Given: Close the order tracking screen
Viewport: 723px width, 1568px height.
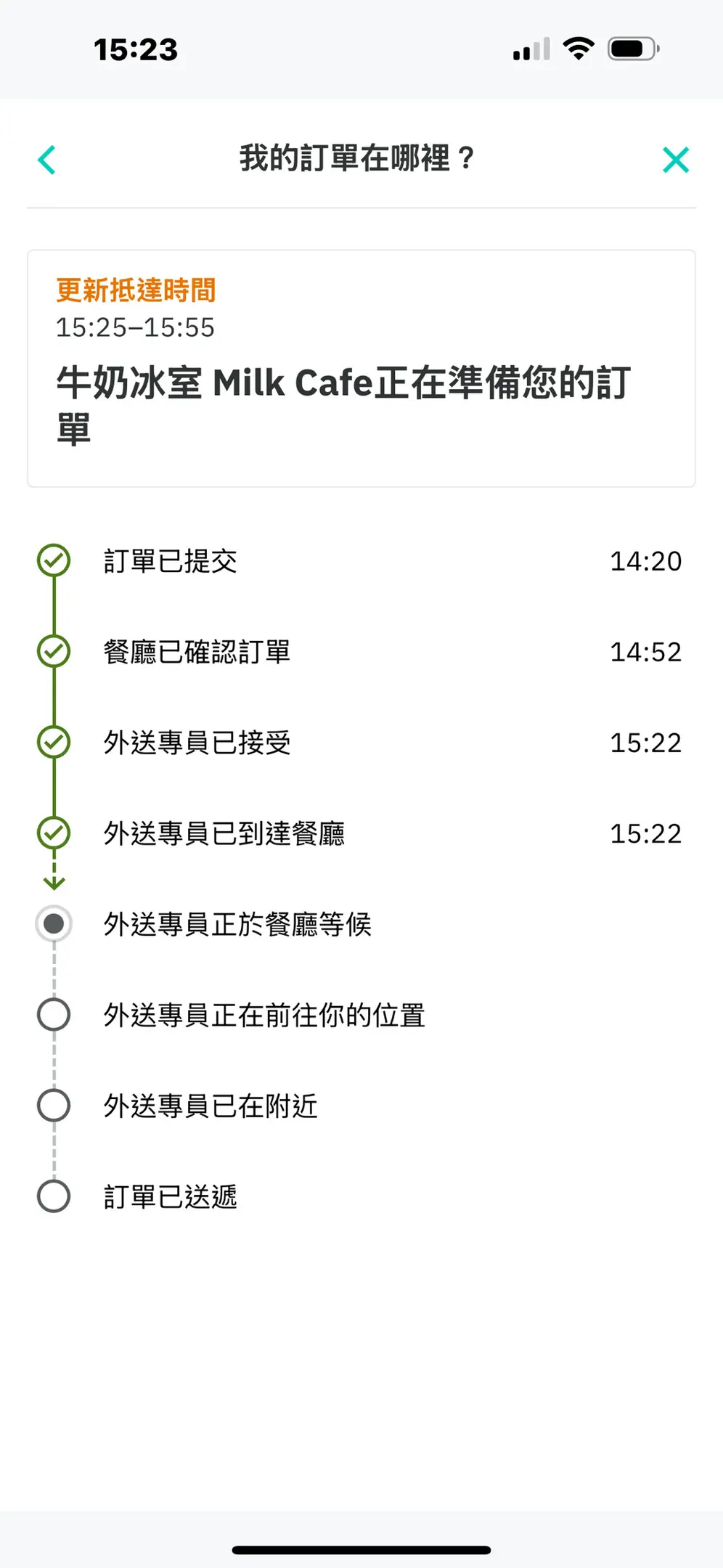Looking at the screenshot, I should [676, 160].
